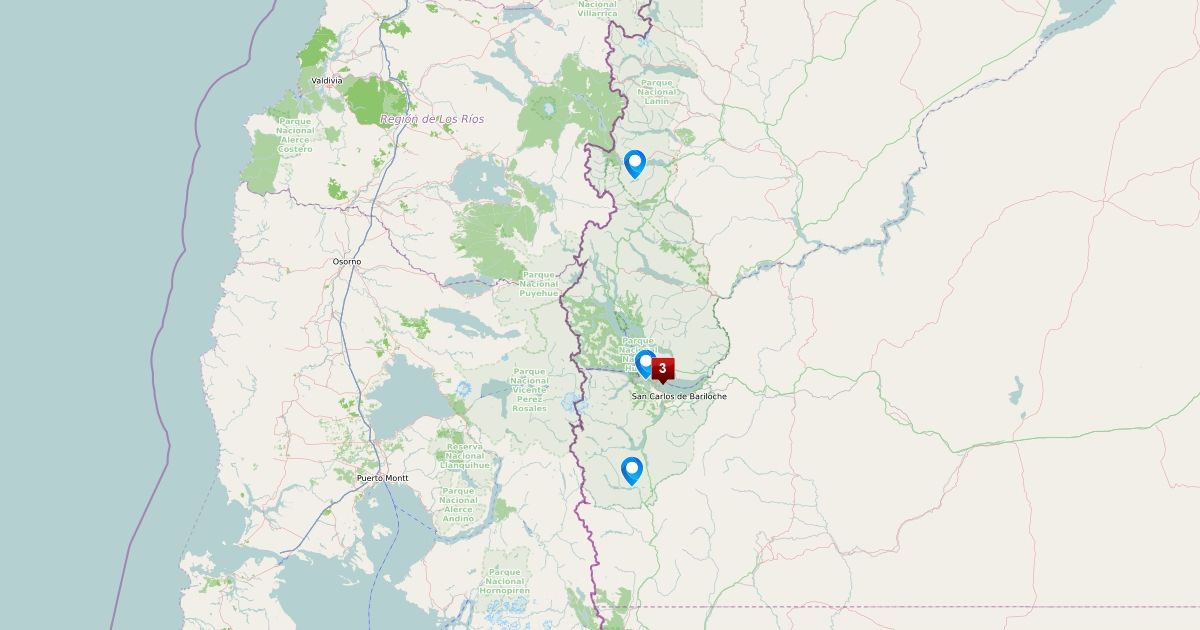Screen dimensions: 1200x630
Task: Select the blue pin below Parque Nacional Lanín
Action: pyautogui.click(x=634, y=162)
